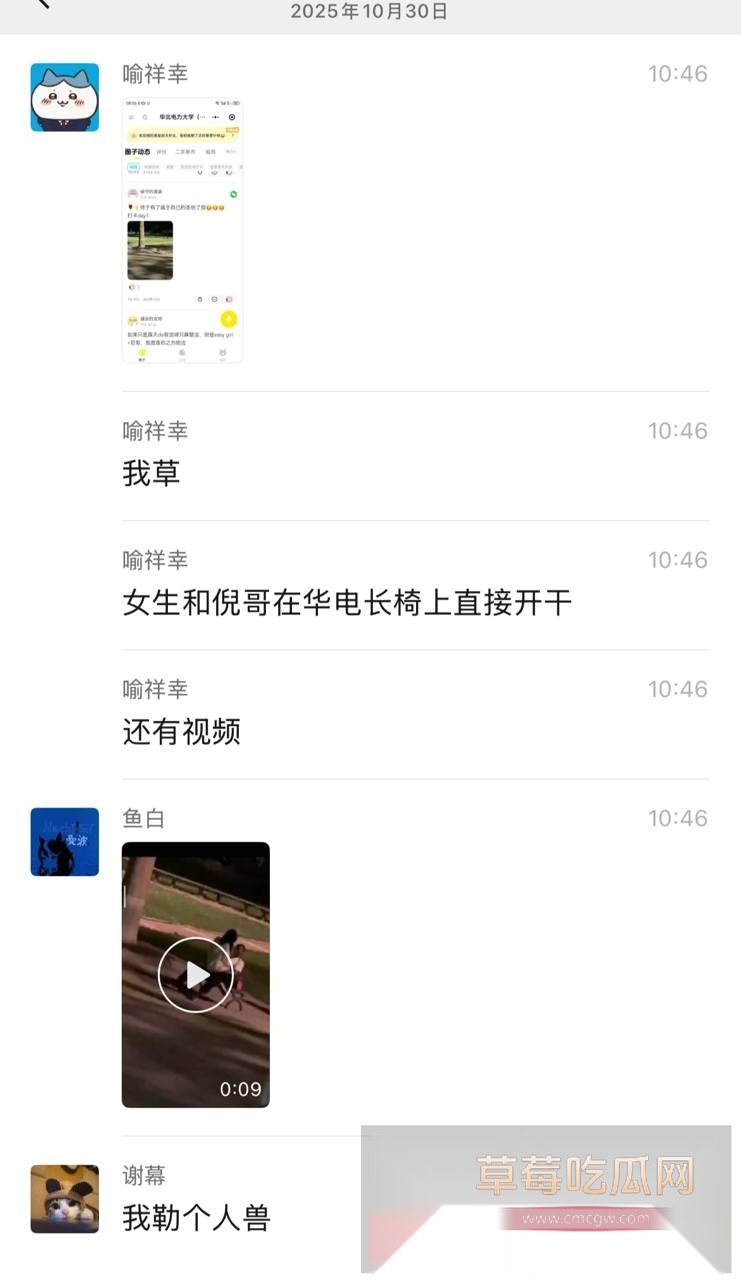
Task: Tap the back arrow at top left
Action: pyautogui.click(x=40, y=8)
